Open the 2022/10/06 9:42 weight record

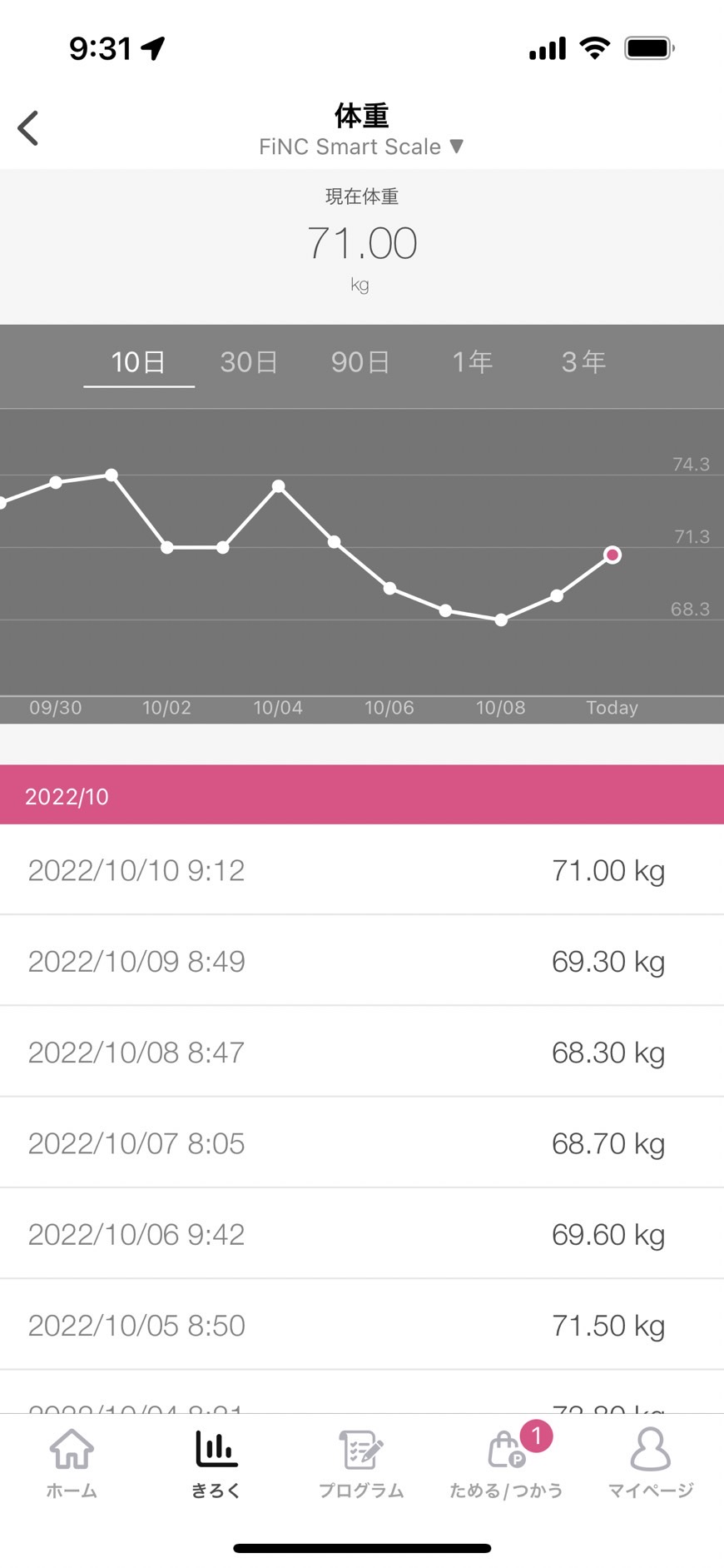362,1233
